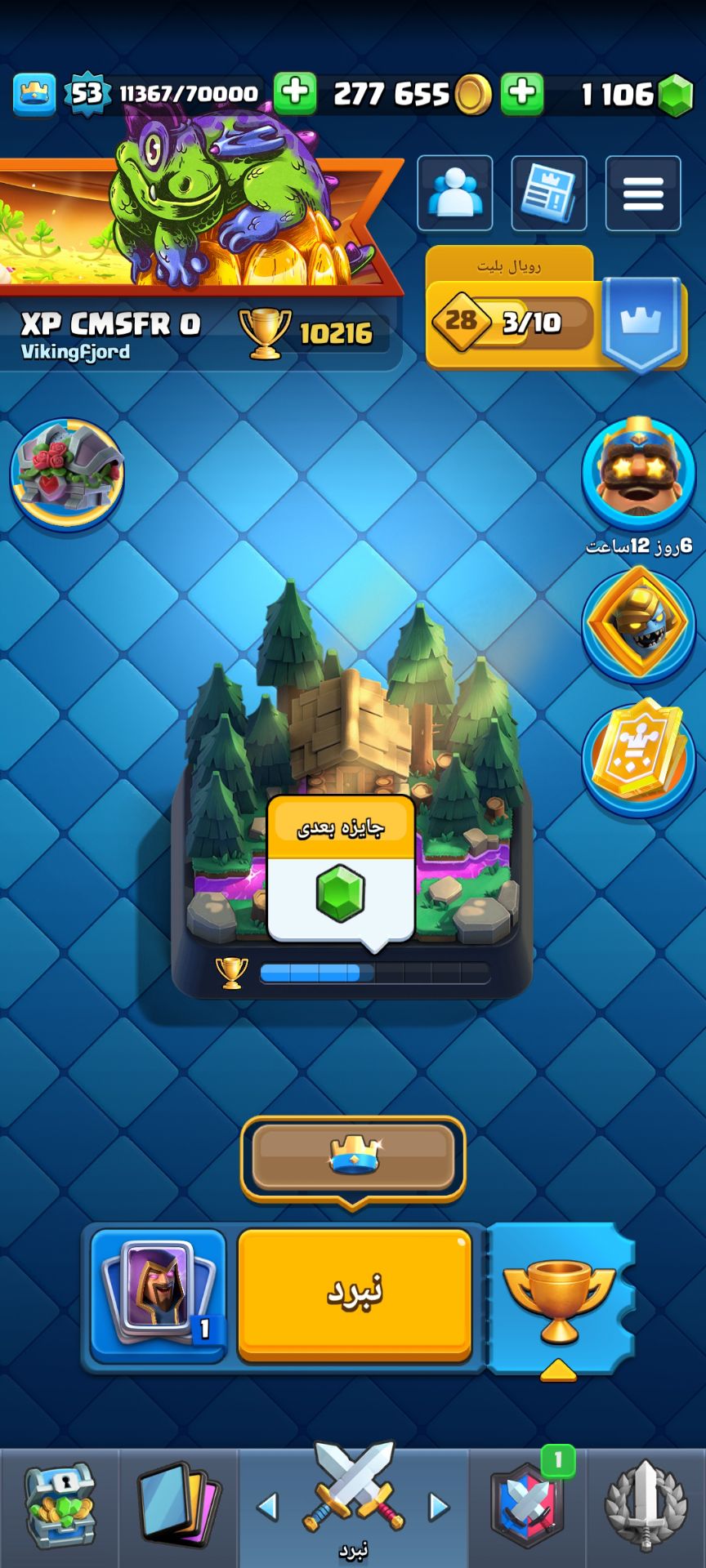Switch to the clan shield tab
Image resolution: width=706 pixels, height=1568 pixels.
tap(528, 1507)
